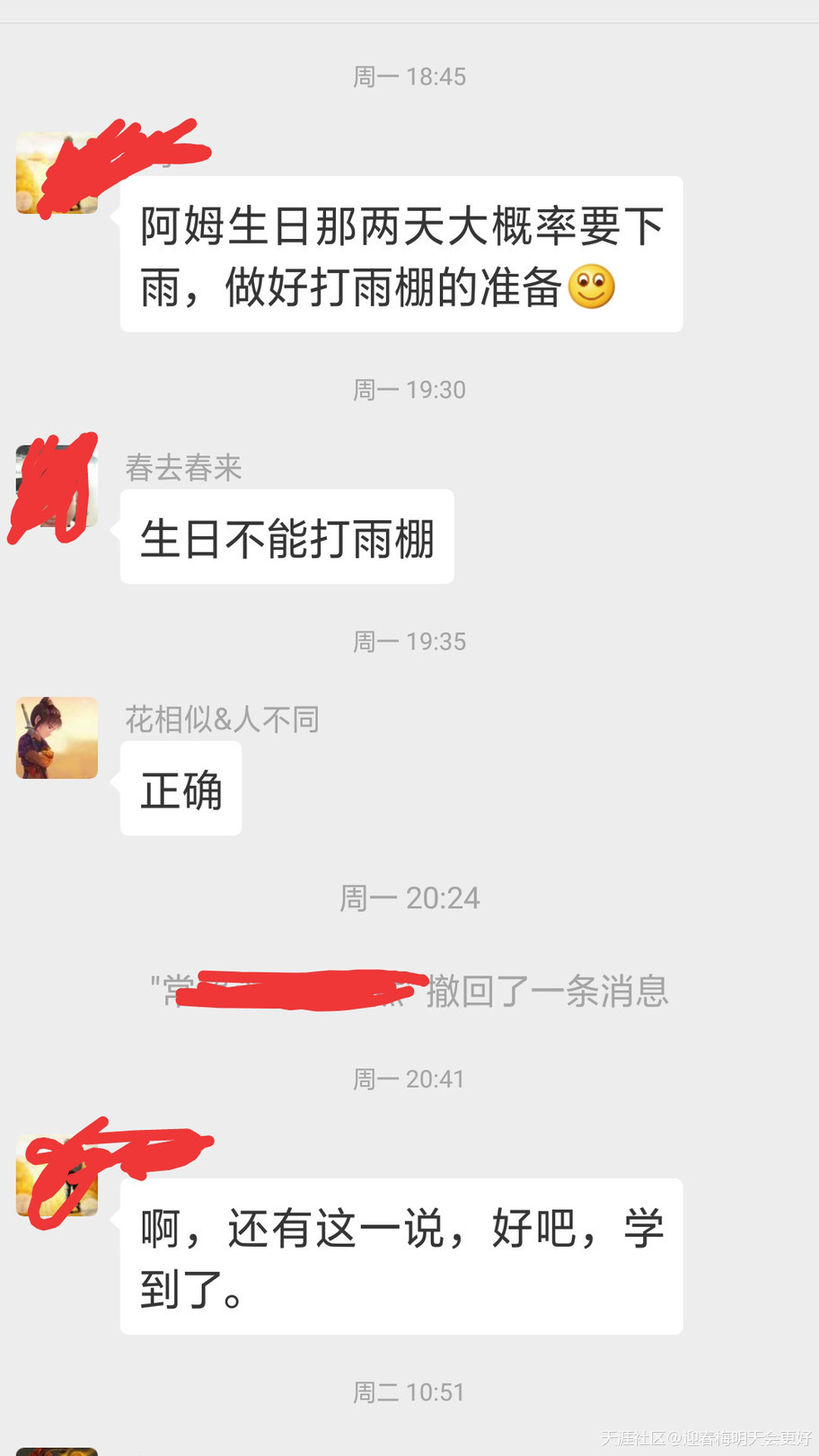Open 花相似&人不同's profile avatar
The image size is (819, 1456).
click(x=57, y=737)
